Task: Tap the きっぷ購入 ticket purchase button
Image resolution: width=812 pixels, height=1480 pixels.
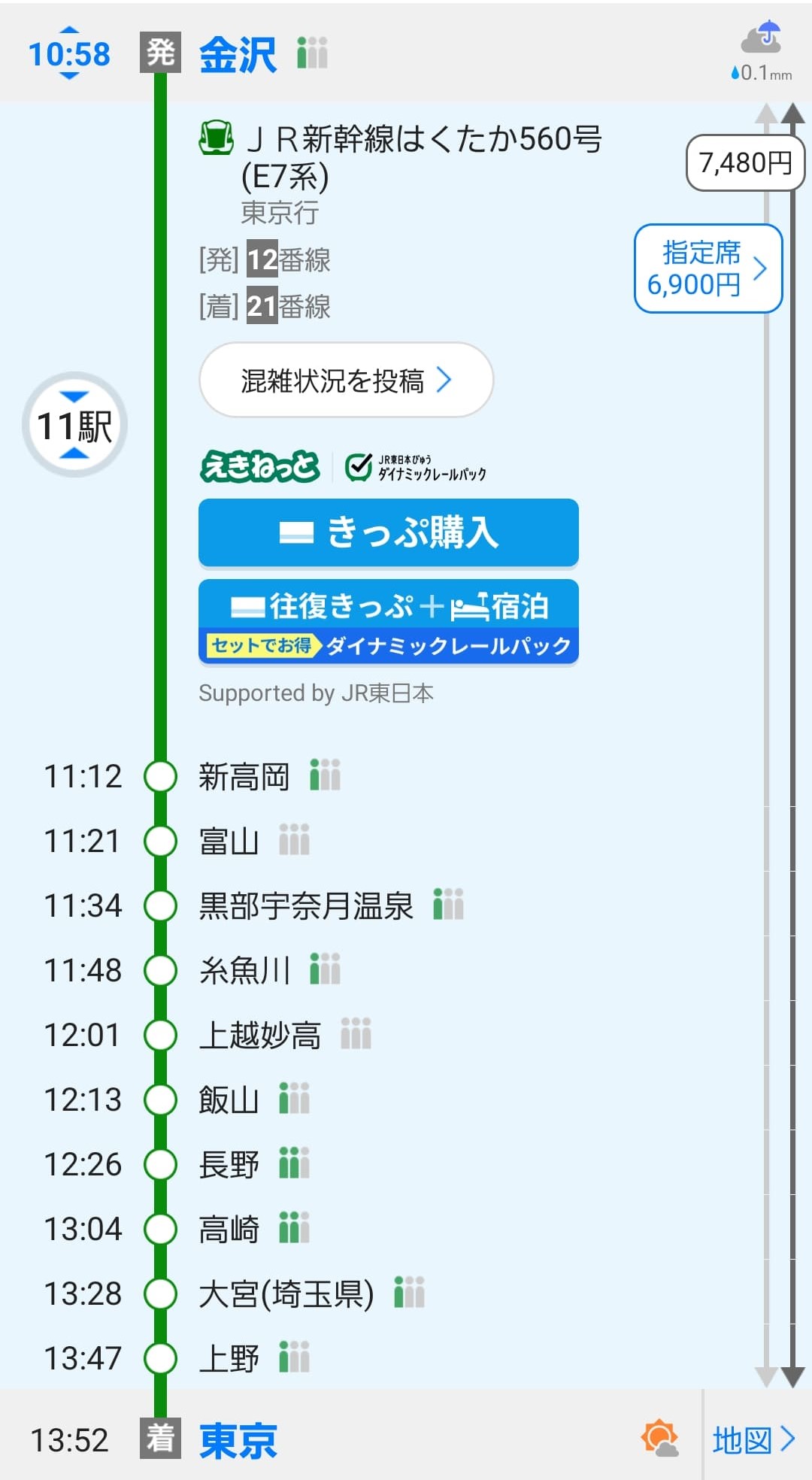Action: (388, 532)
